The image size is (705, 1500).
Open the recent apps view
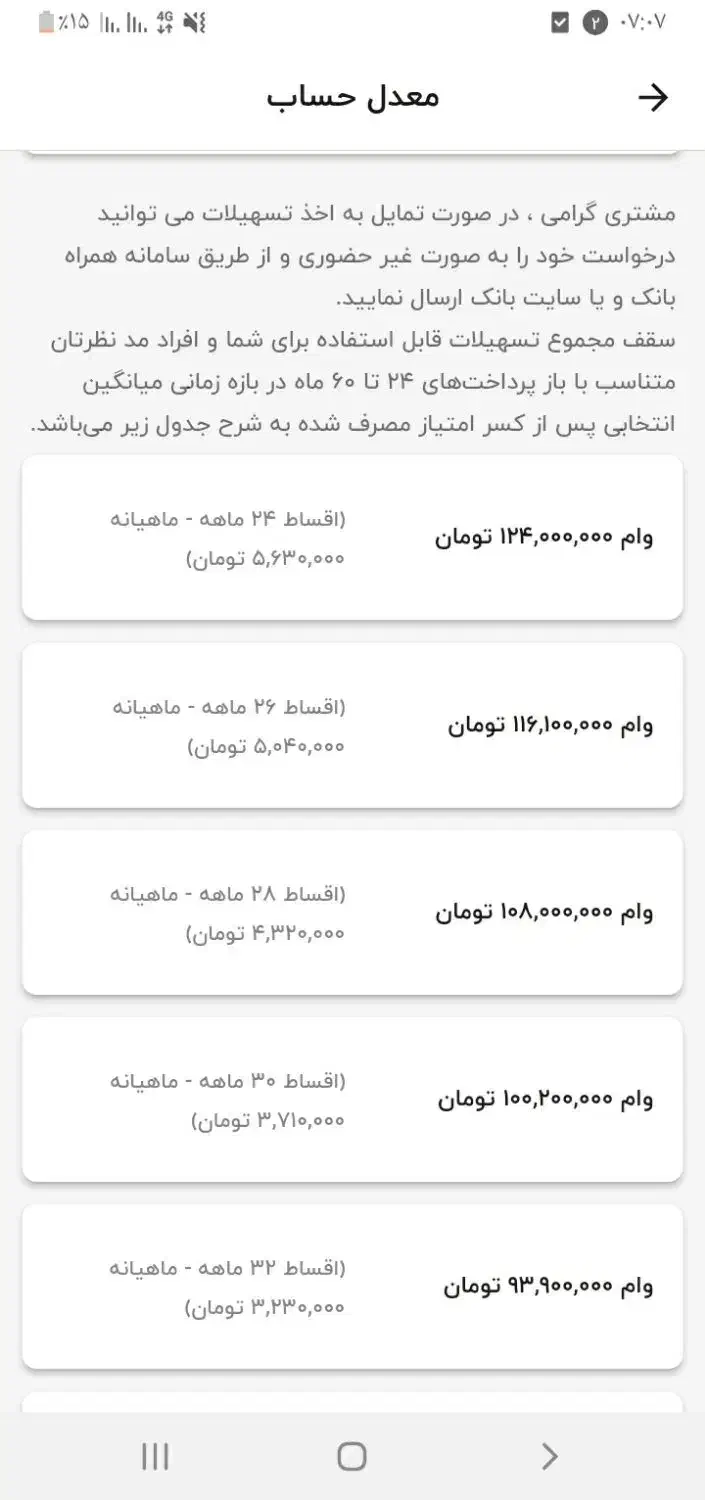coord(155,1456)
